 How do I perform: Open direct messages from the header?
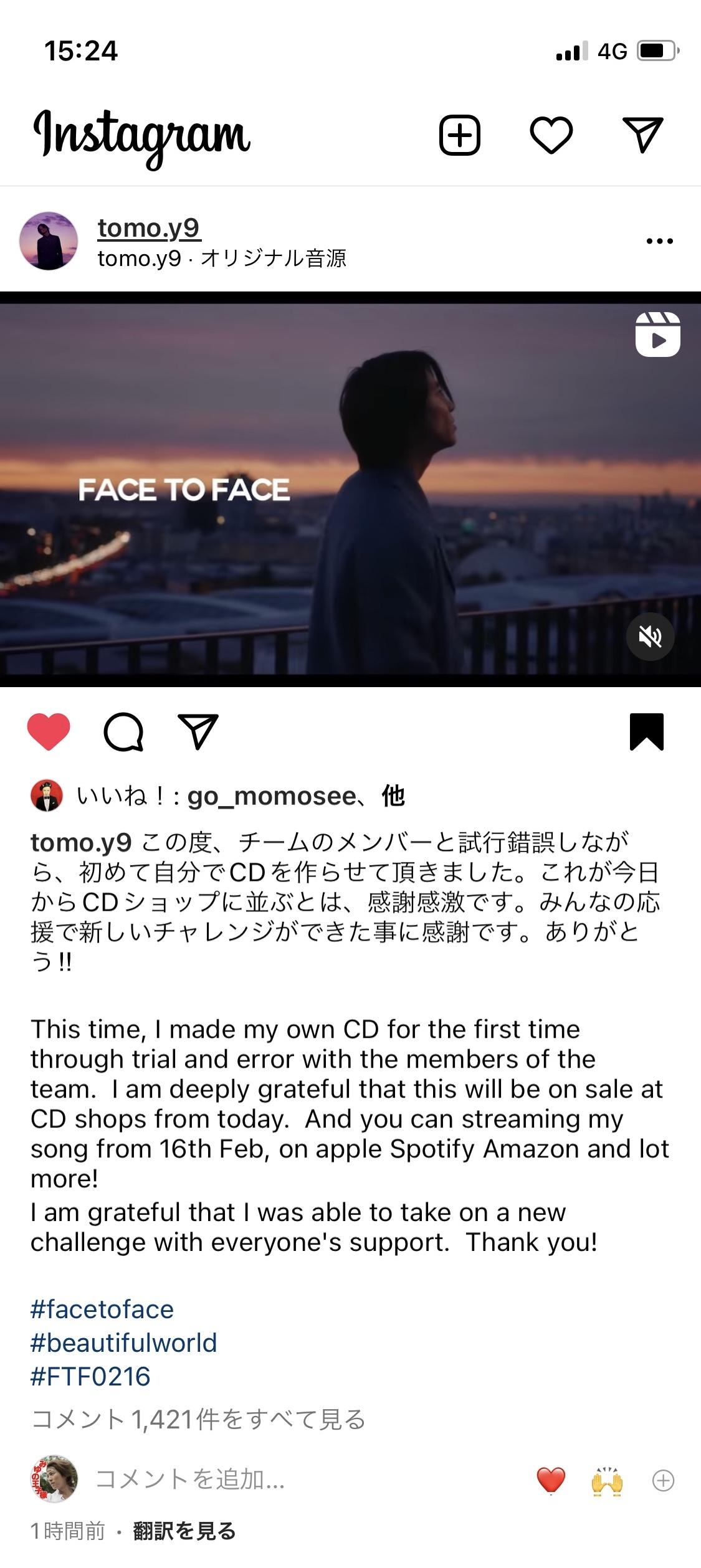[642, 135]
